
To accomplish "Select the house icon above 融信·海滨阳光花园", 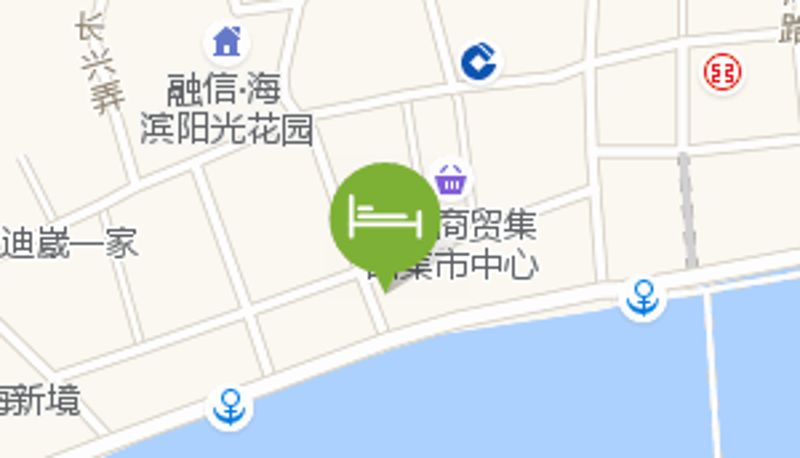I will (227, 42).
